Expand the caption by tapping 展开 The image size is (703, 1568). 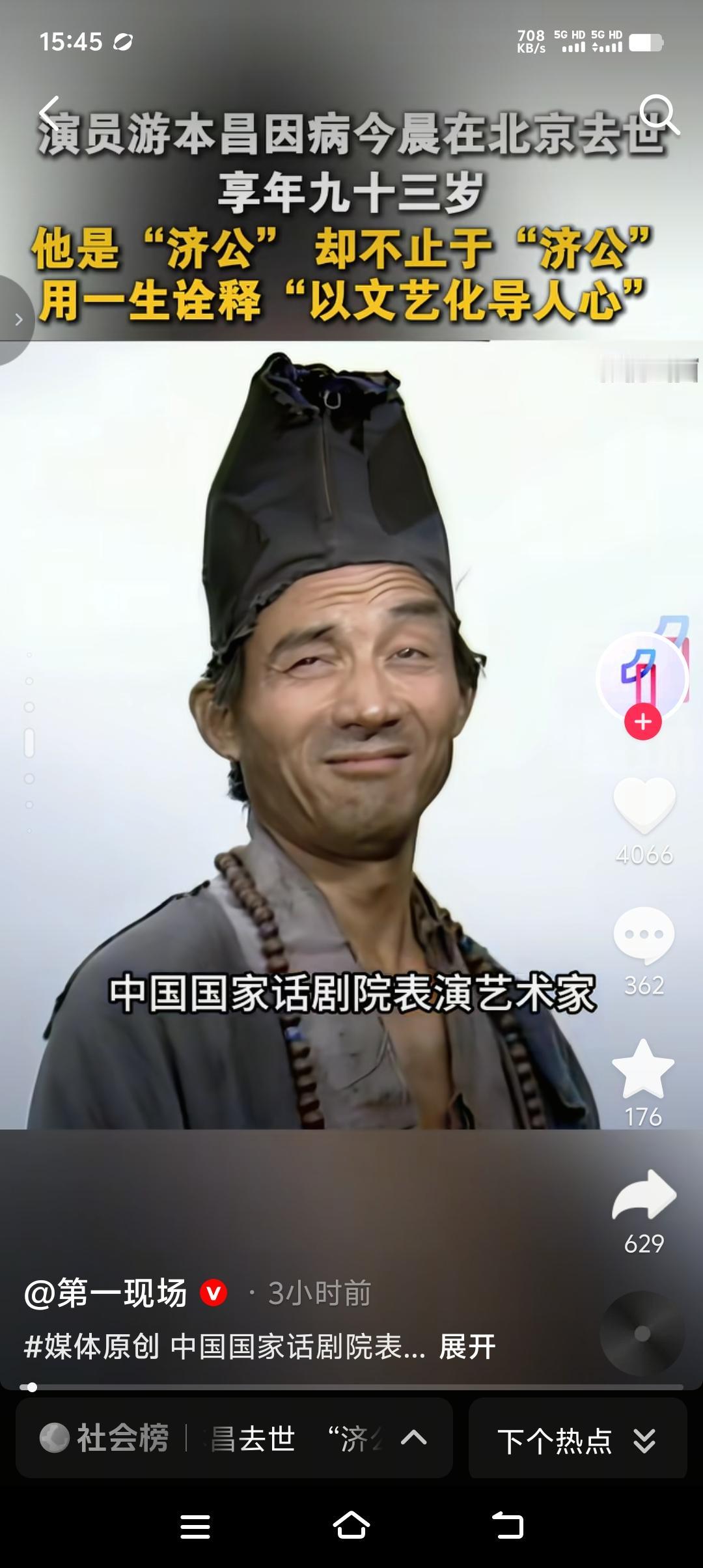pos(467,1346)
